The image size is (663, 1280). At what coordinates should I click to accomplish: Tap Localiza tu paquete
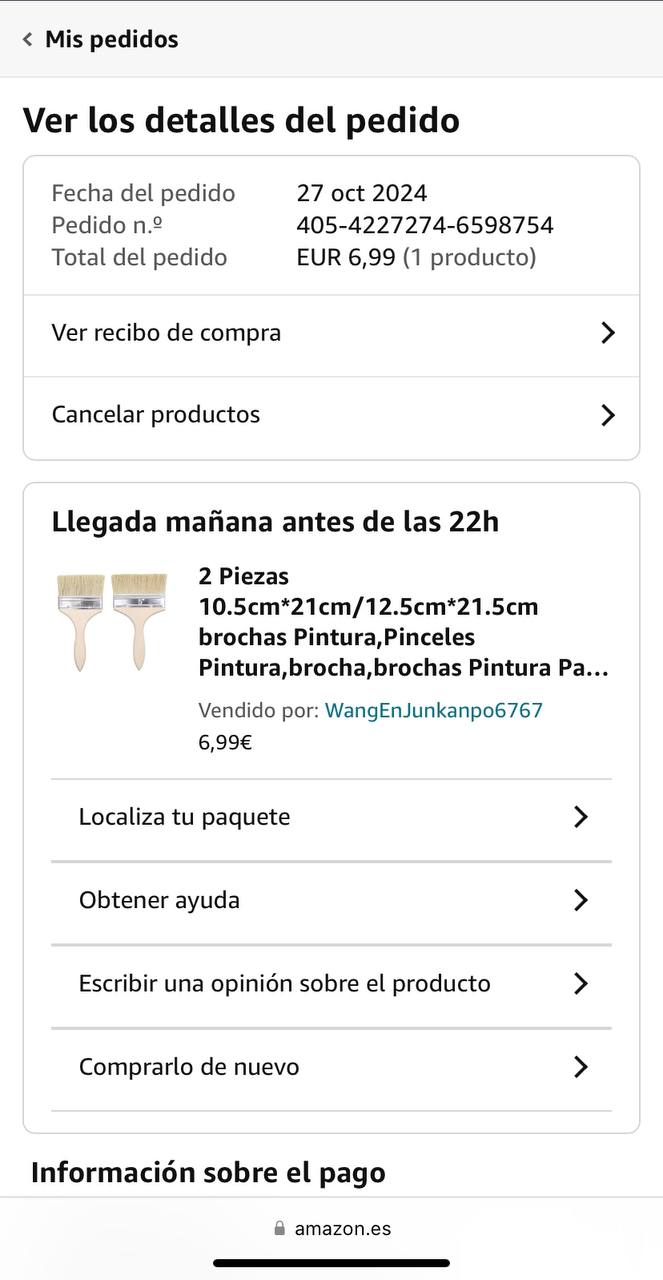point(331,817)
